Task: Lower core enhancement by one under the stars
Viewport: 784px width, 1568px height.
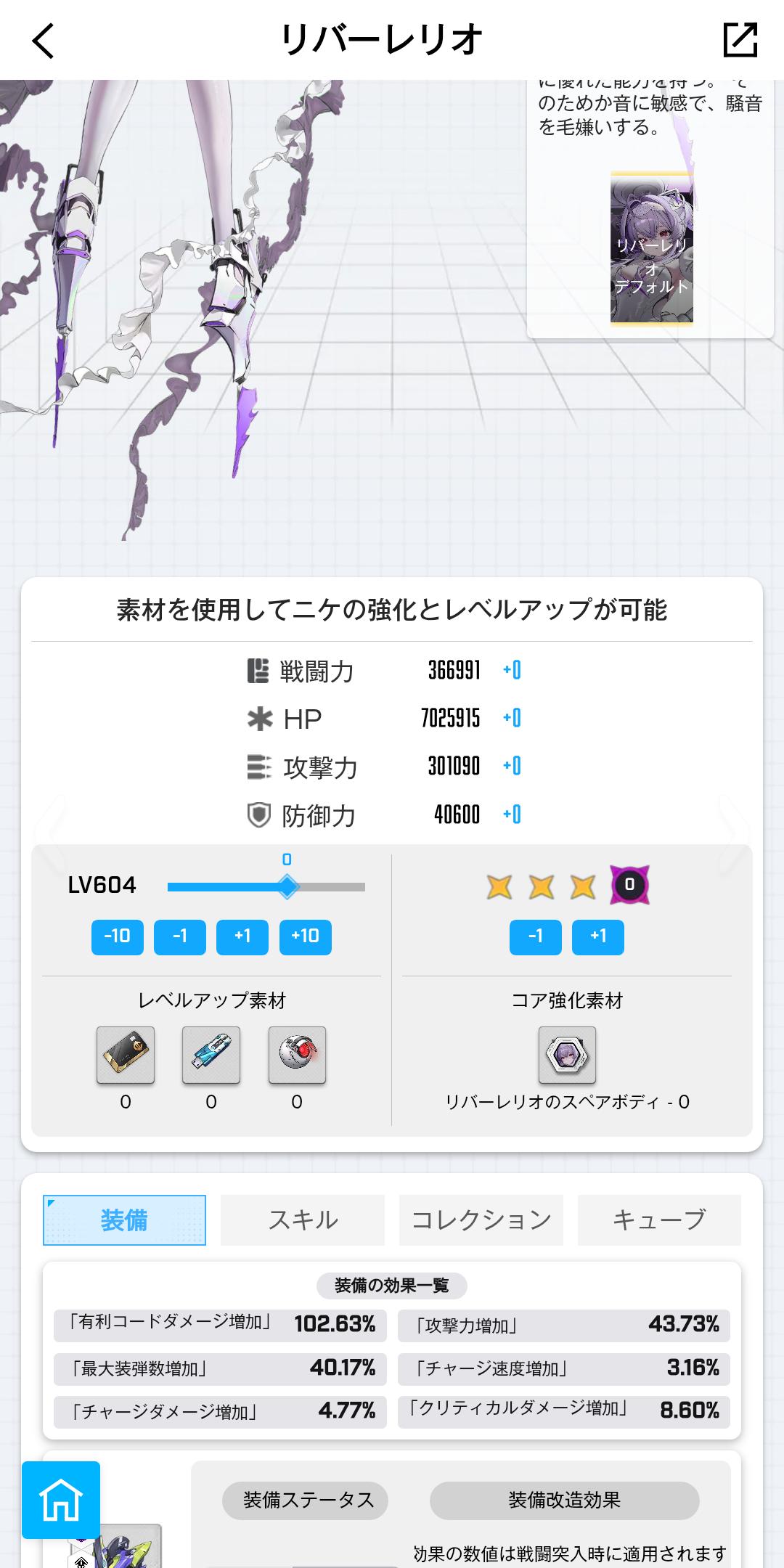Action: (x=535, y=936)
